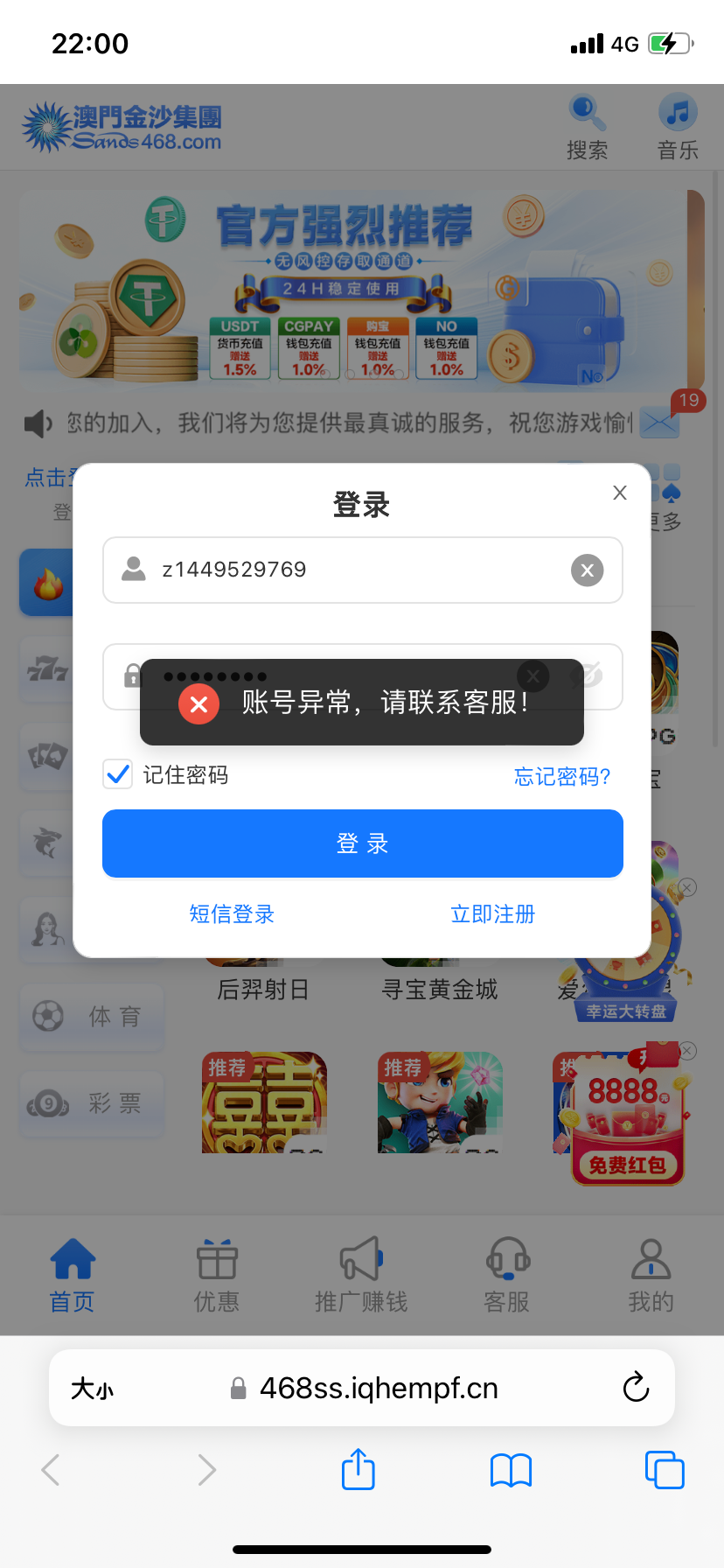Go back in Safari

click(x=51, y=1470)
